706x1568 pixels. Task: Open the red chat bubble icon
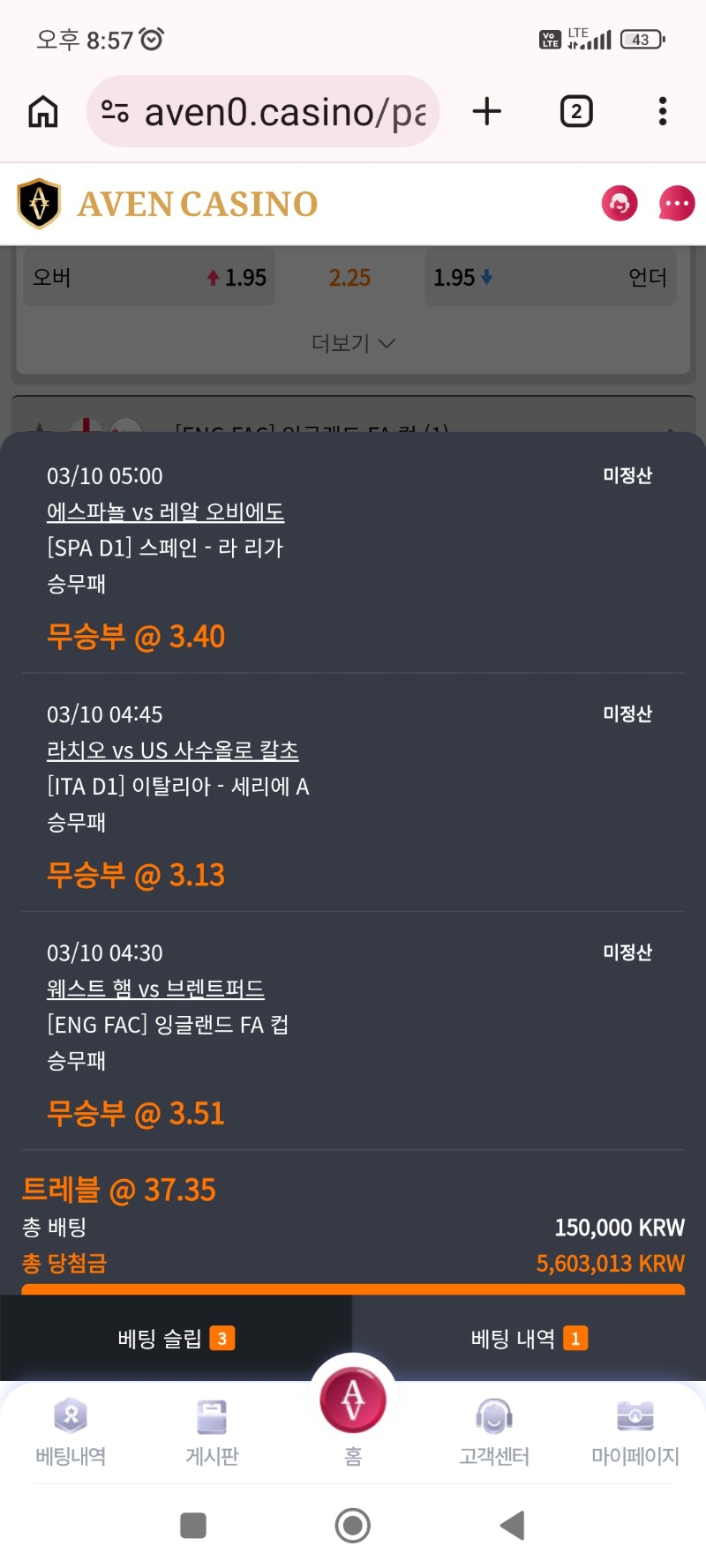677,204
